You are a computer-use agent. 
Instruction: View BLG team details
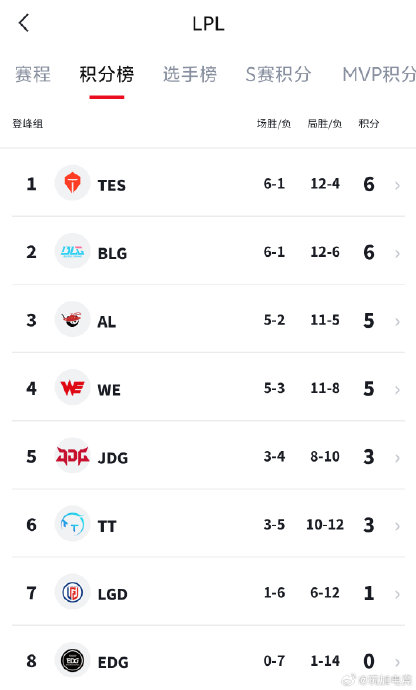click(208, 251)
